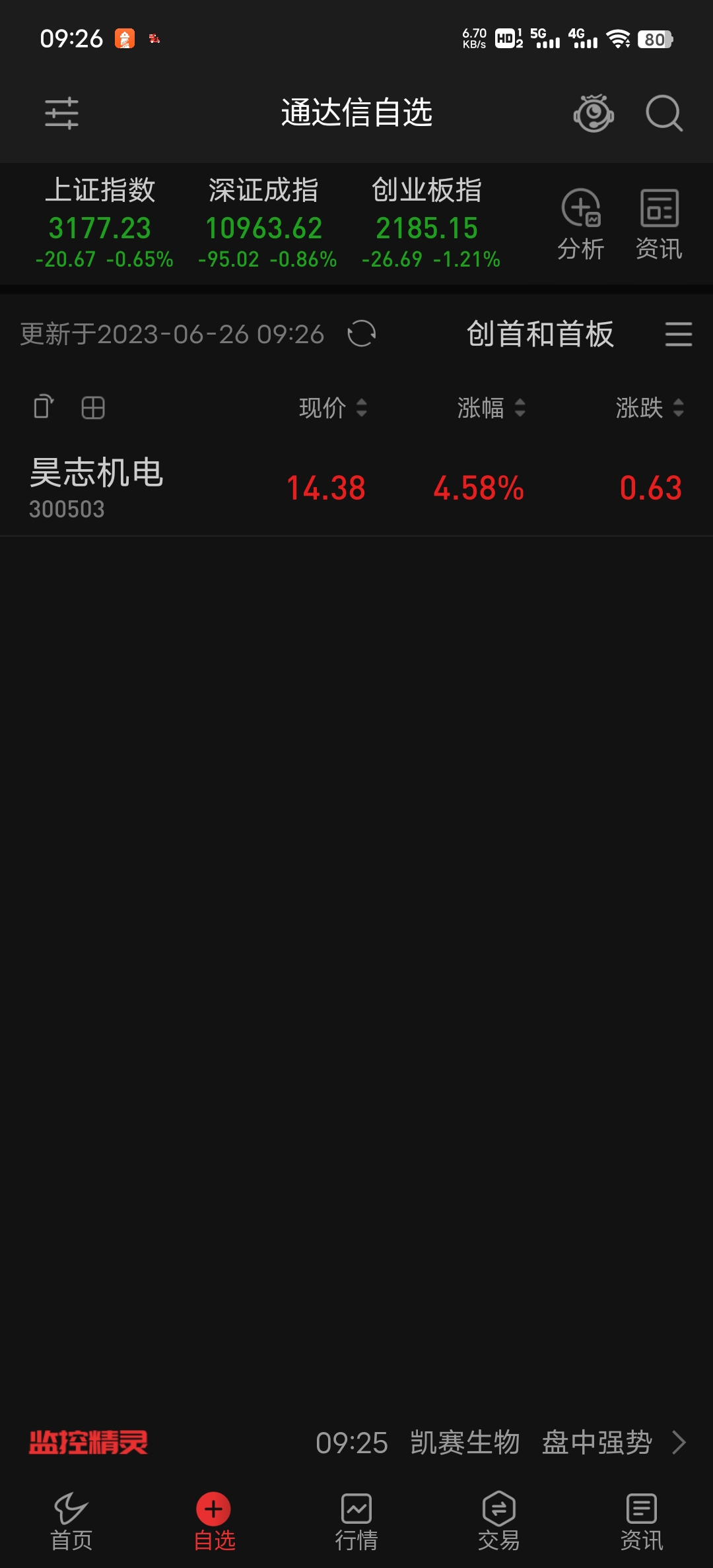Viewport: 713px width, 1568px height.
Task: Open stock 昊志机电 300503
Action: (356, 488)
